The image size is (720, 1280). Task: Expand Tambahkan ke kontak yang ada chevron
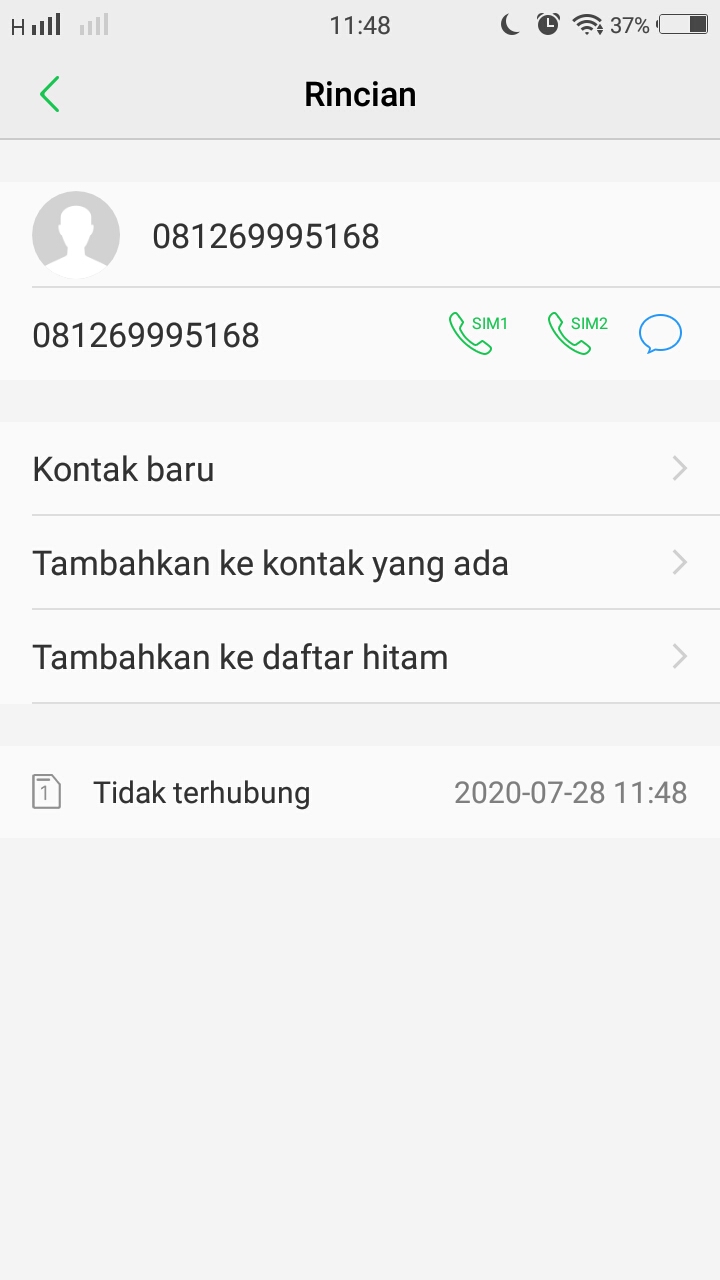pos(679,562)
